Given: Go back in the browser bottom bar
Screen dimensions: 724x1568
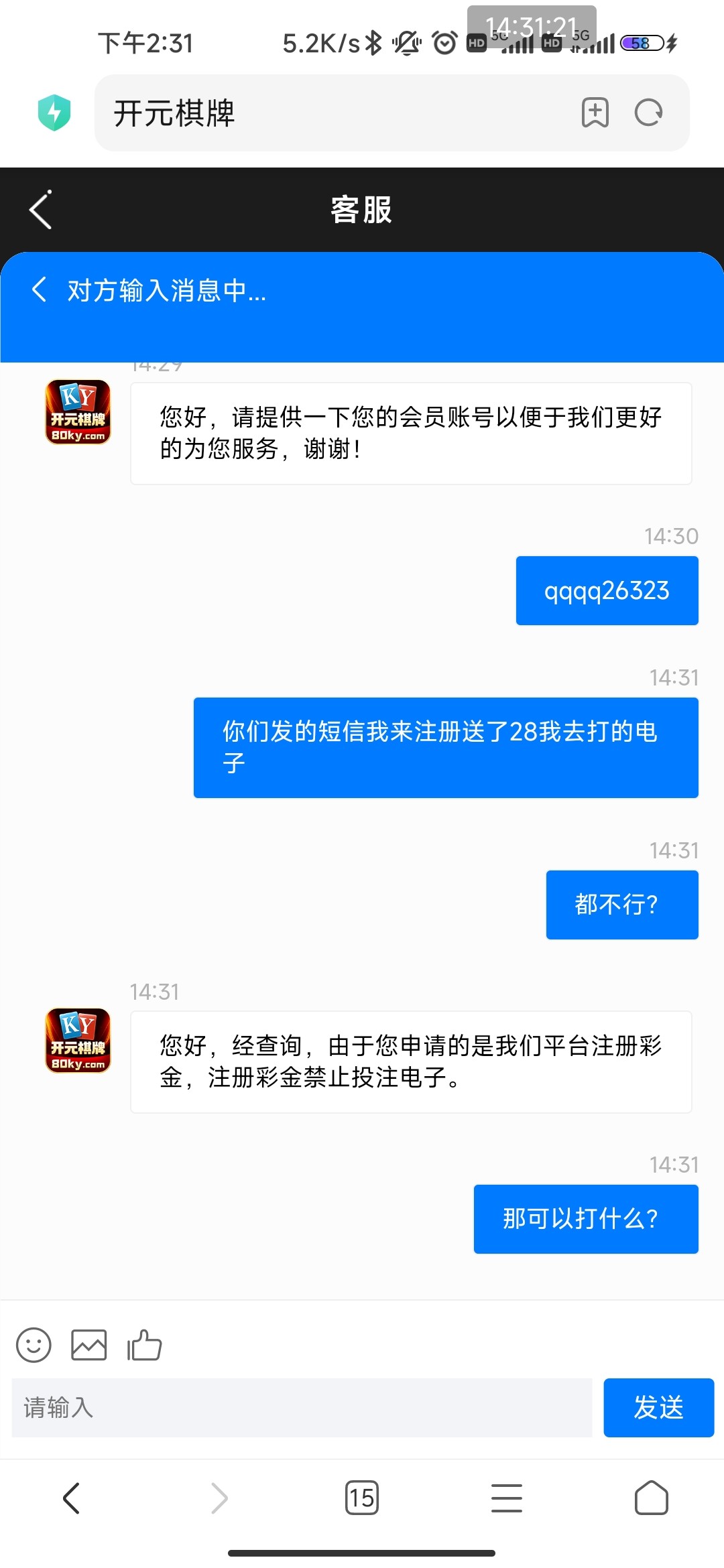Looking at the screenshot, I should 72,1498.
